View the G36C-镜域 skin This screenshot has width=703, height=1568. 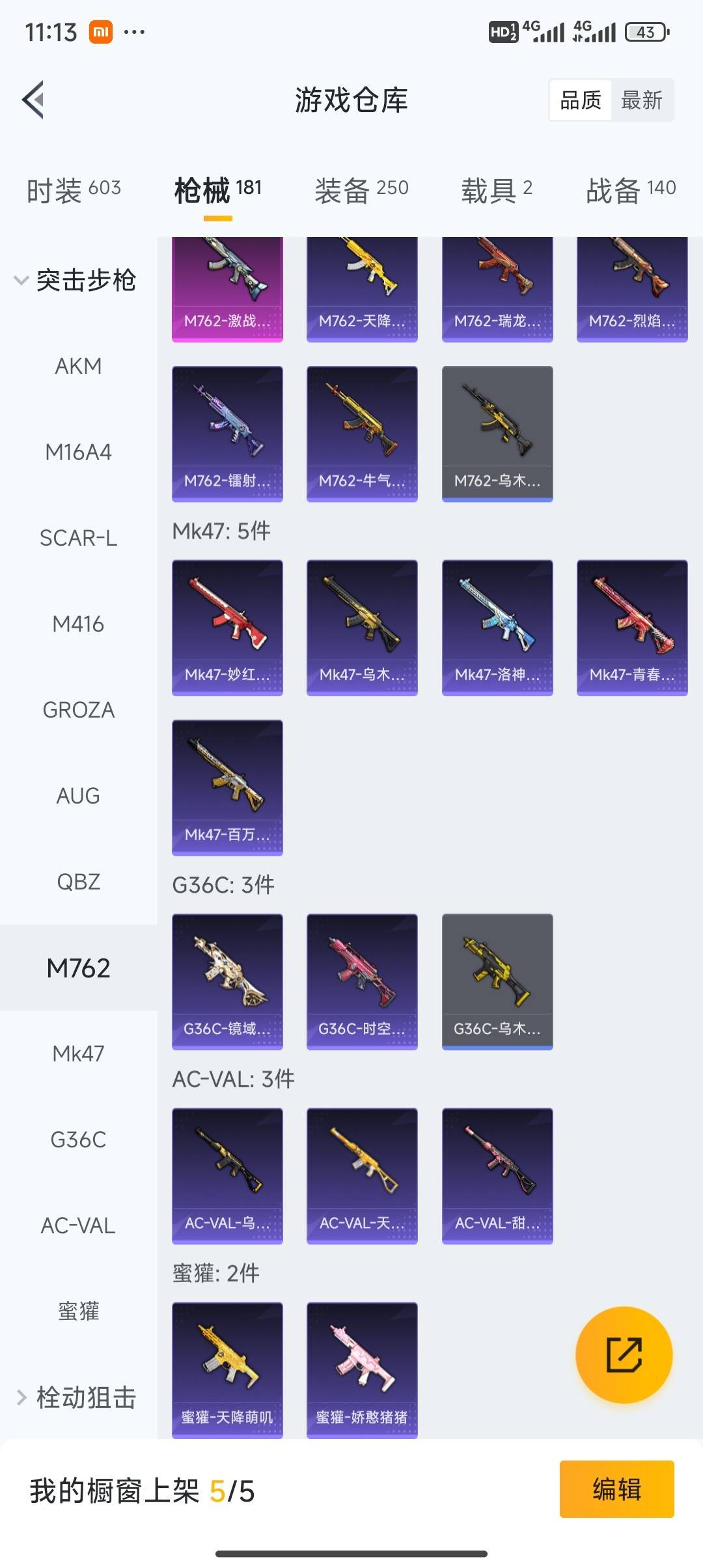pyautogui.click(x=227, y=981)
